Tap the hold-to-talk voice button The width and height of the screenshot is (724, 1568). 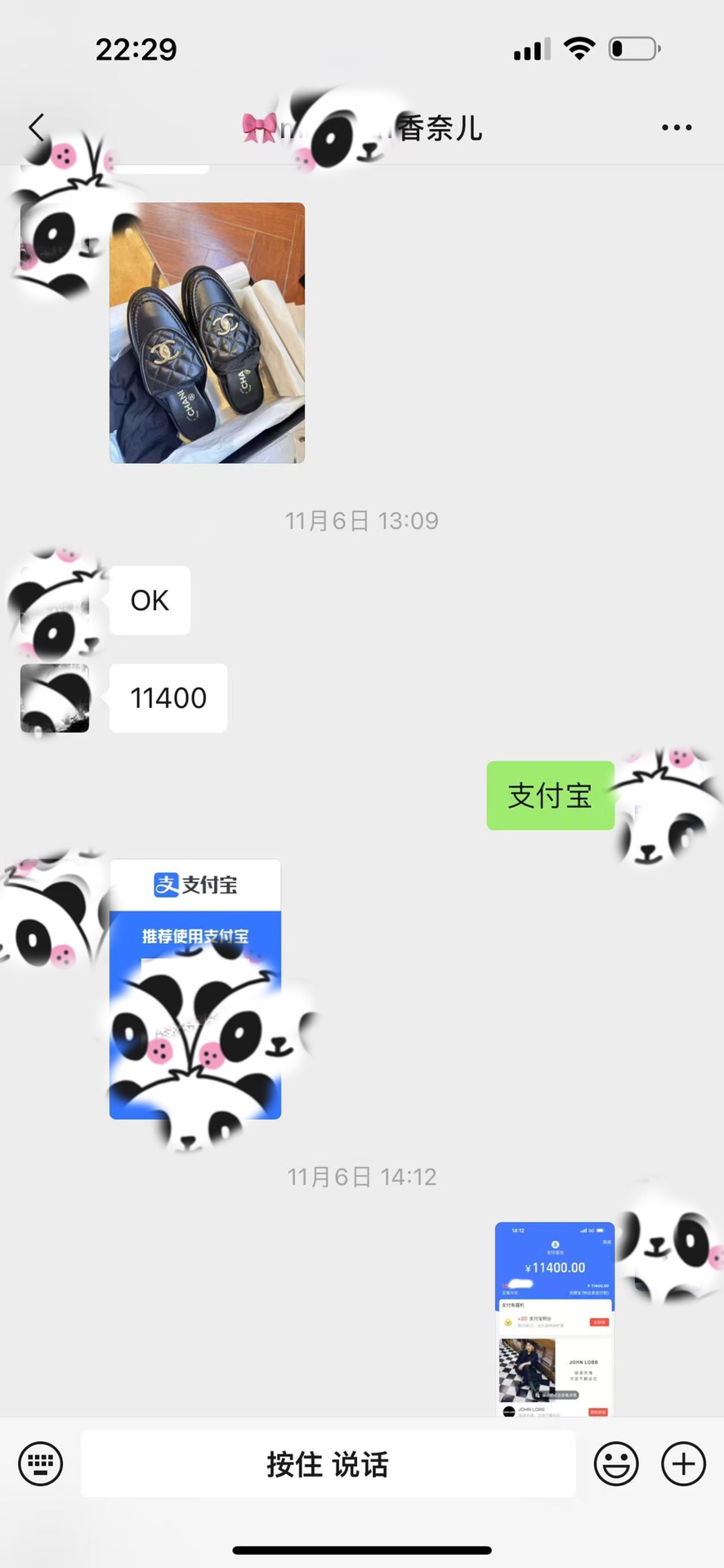pyautogui.click(x=328, y=1463)
